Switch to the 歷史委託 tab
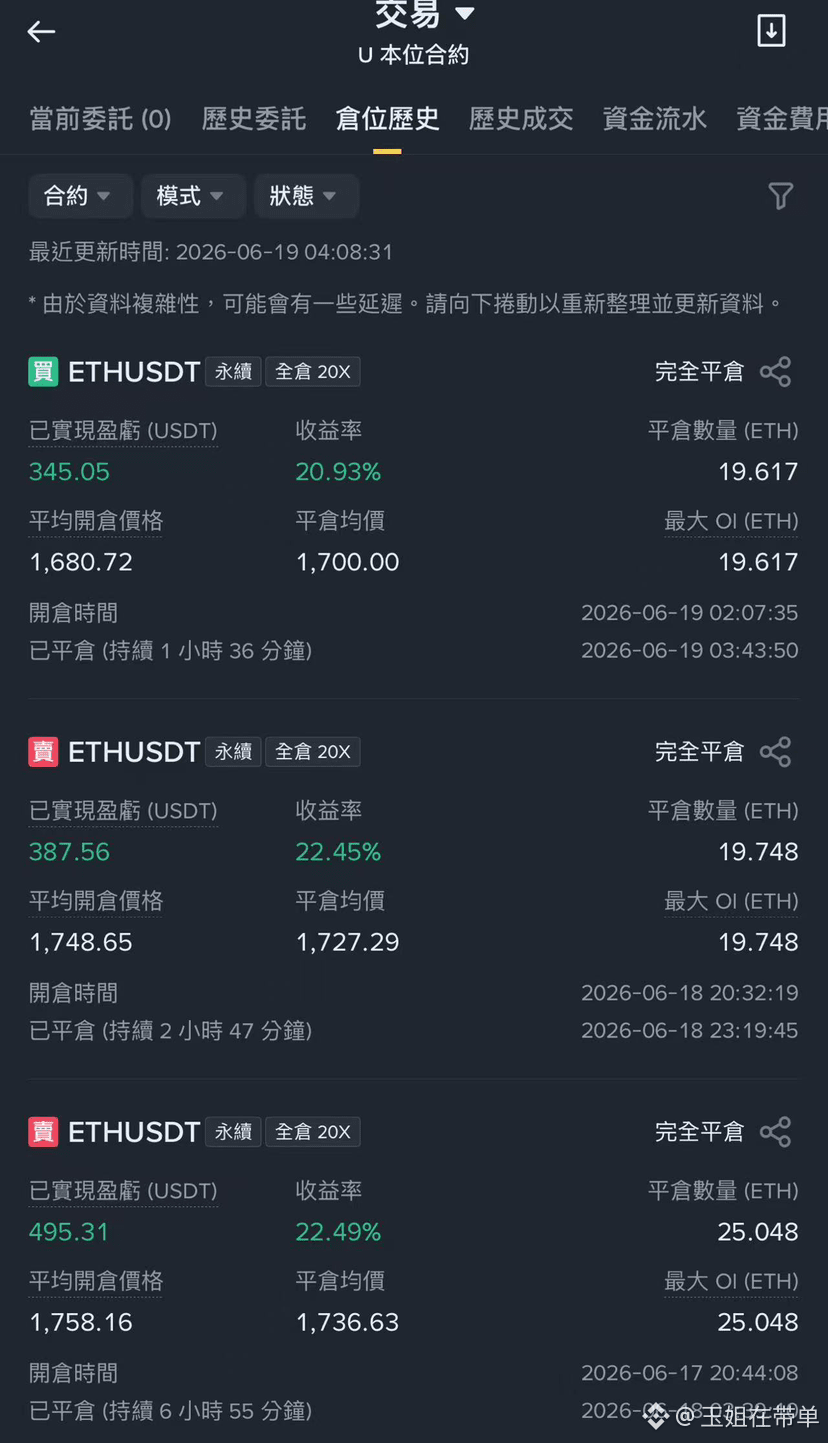The width and height of the screenshot is (828, 1443). (x=254, y=119)
